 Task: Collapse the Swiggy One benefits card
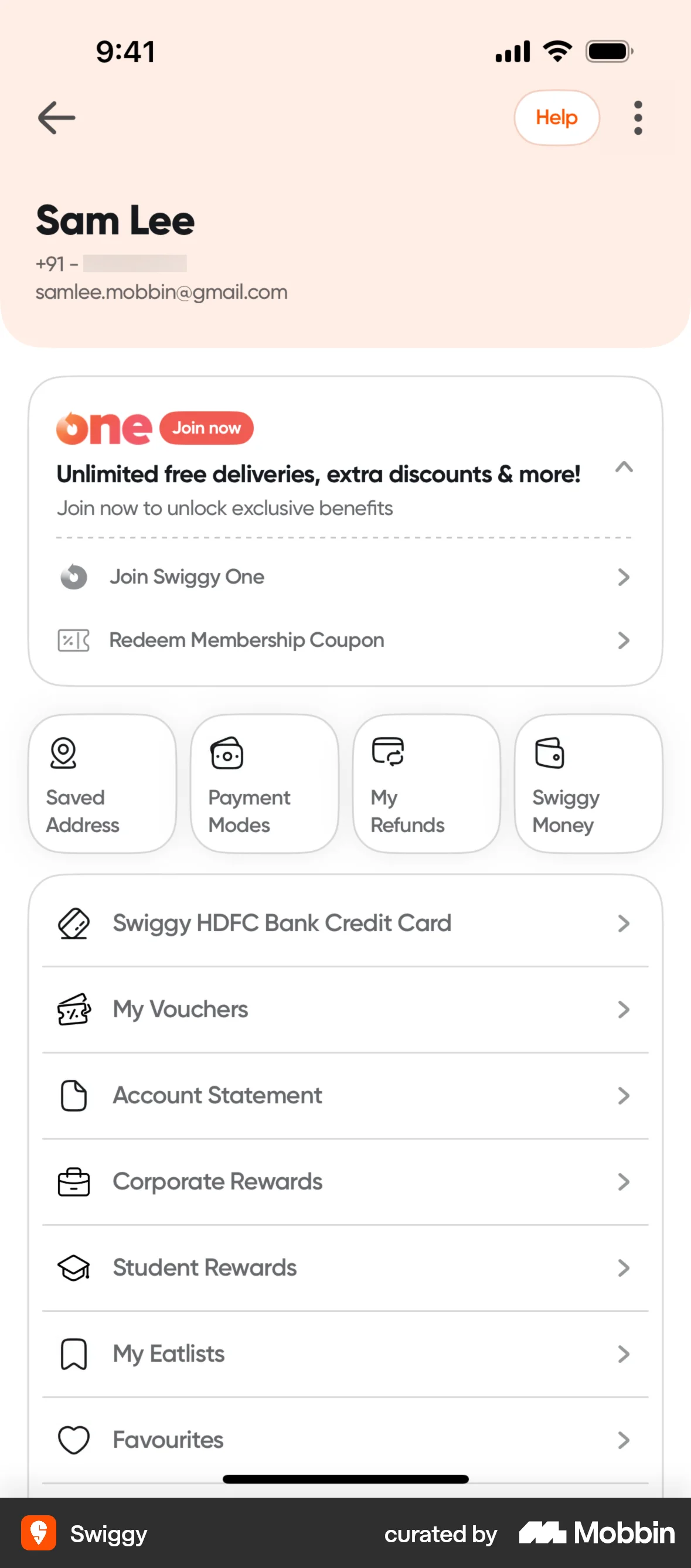(x=623, y=468)
